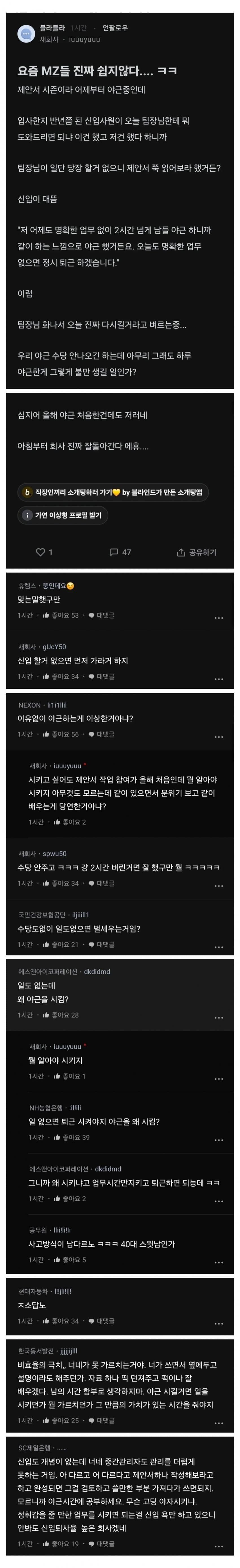Open more options on the SC제일은행 comment
The height and width of the screenshot is (1568, 240).
pyautogui.click(x=219, y=1547)
